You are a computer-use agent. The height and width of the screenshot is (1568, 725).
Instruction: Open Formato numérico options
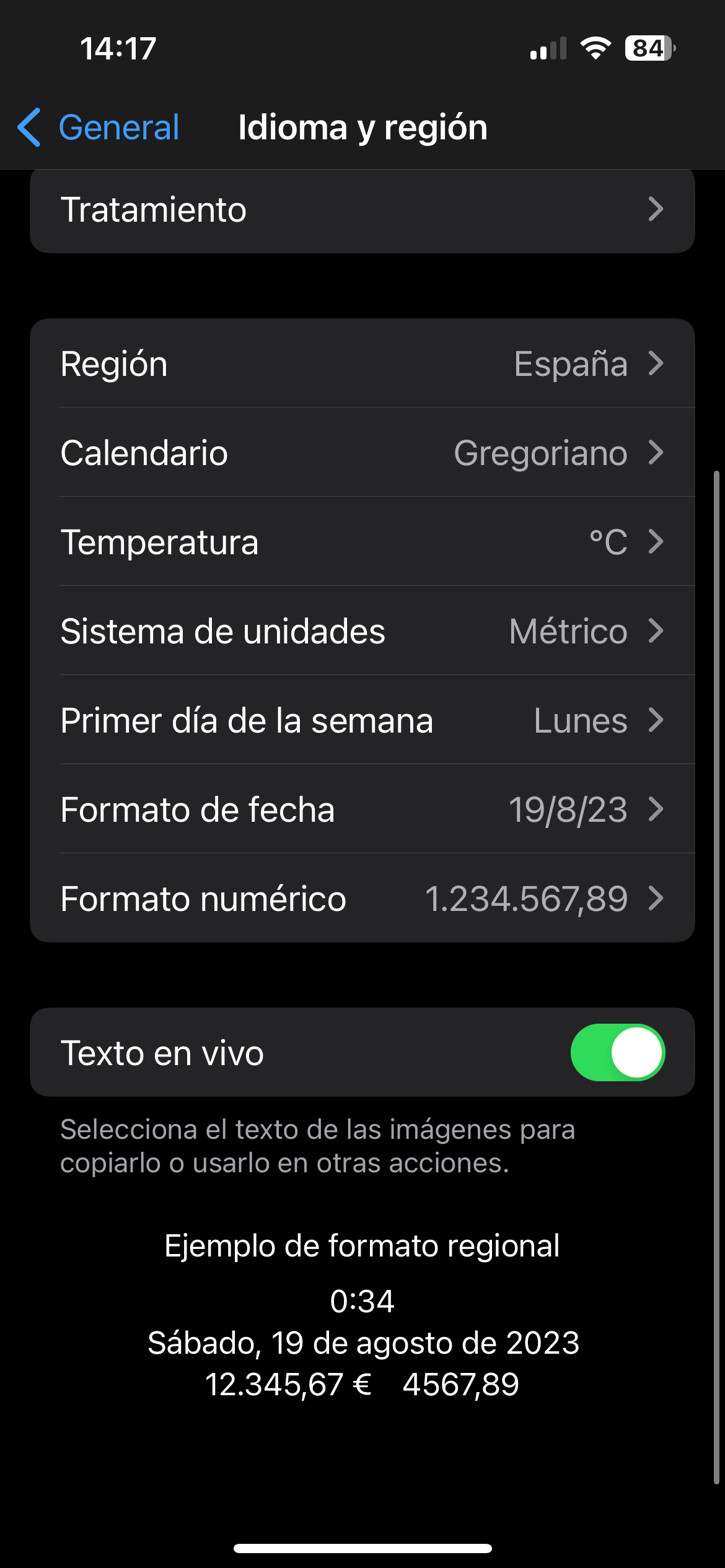362,899
